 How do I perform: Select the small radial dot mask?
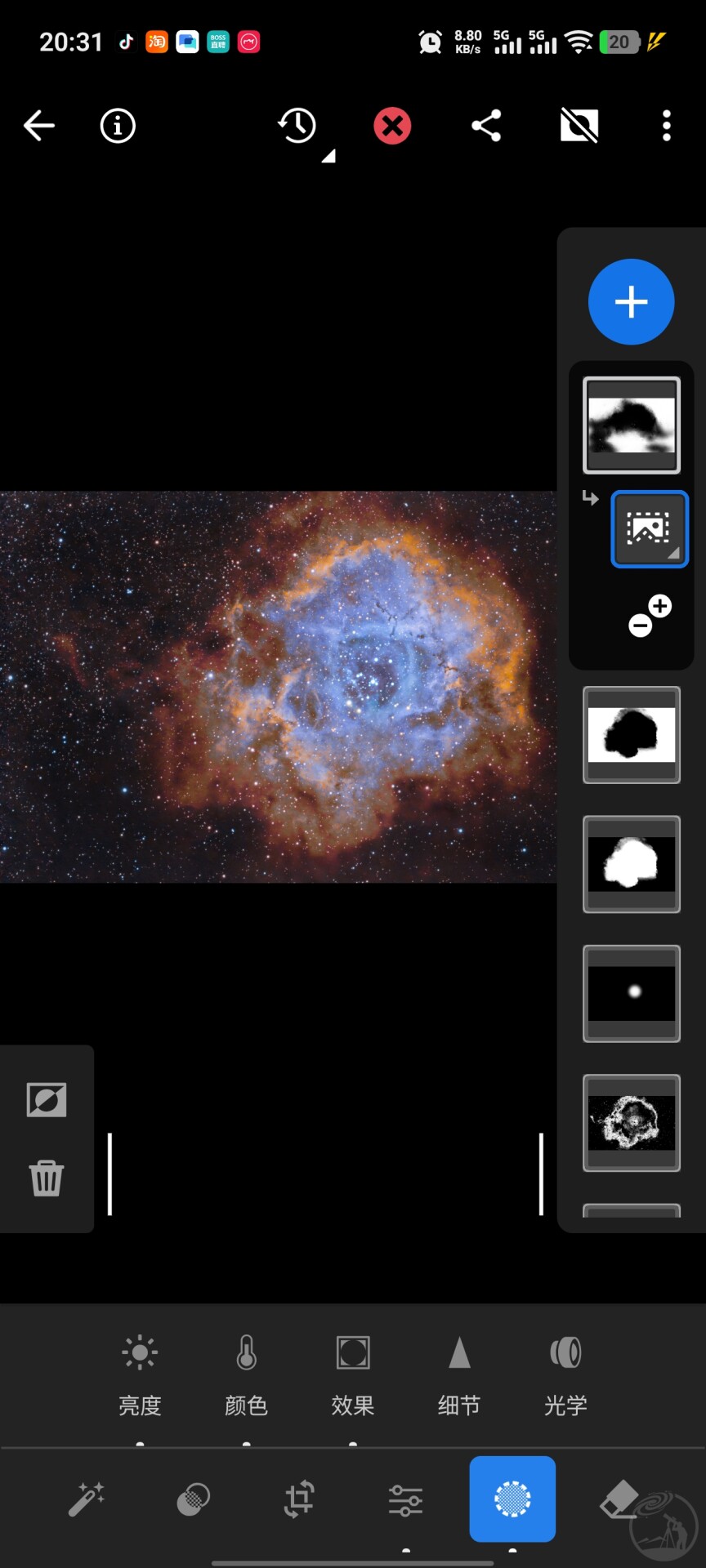coord(631,993)
